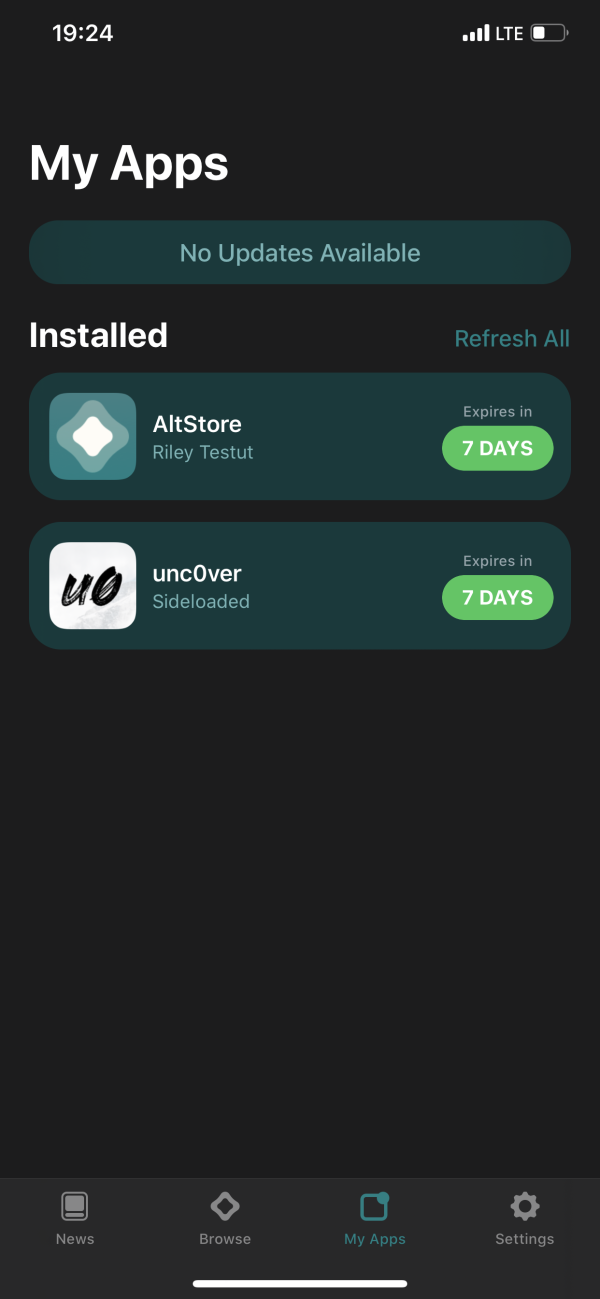Screen dimensions: 600x1299
Task: Refresh AltStore via its 7 DAYS button
Action: 497,448
